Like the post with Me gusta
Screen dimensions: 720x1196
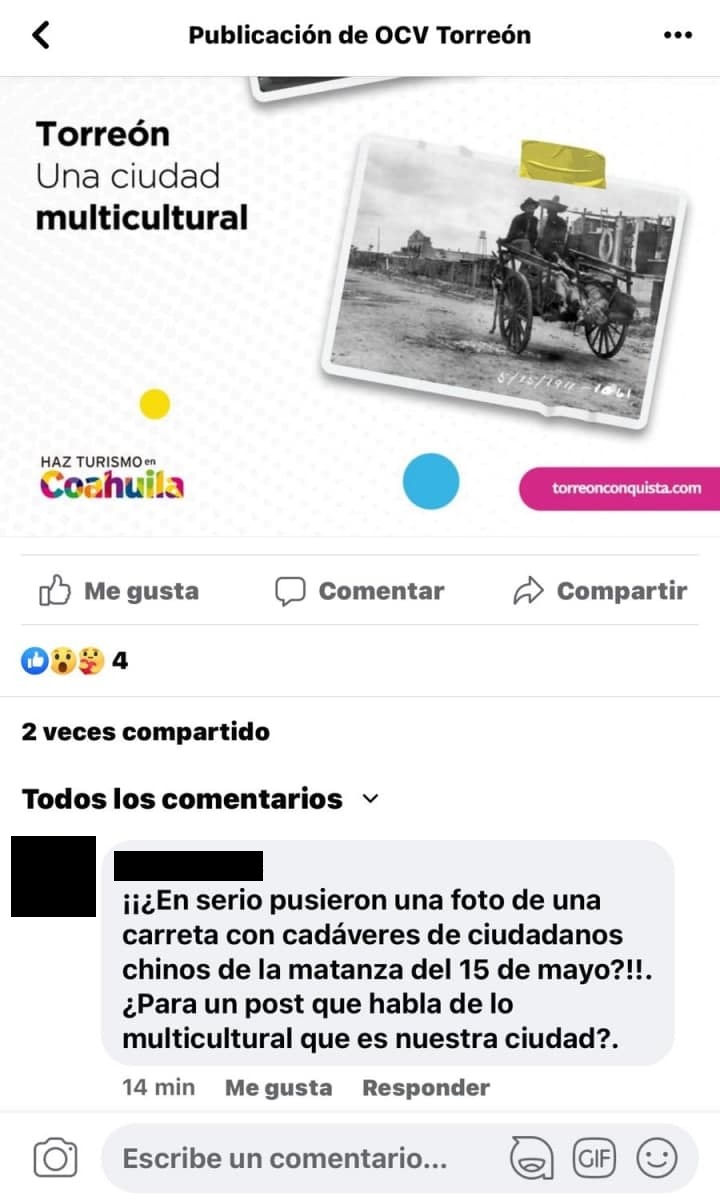pos(118,591)
